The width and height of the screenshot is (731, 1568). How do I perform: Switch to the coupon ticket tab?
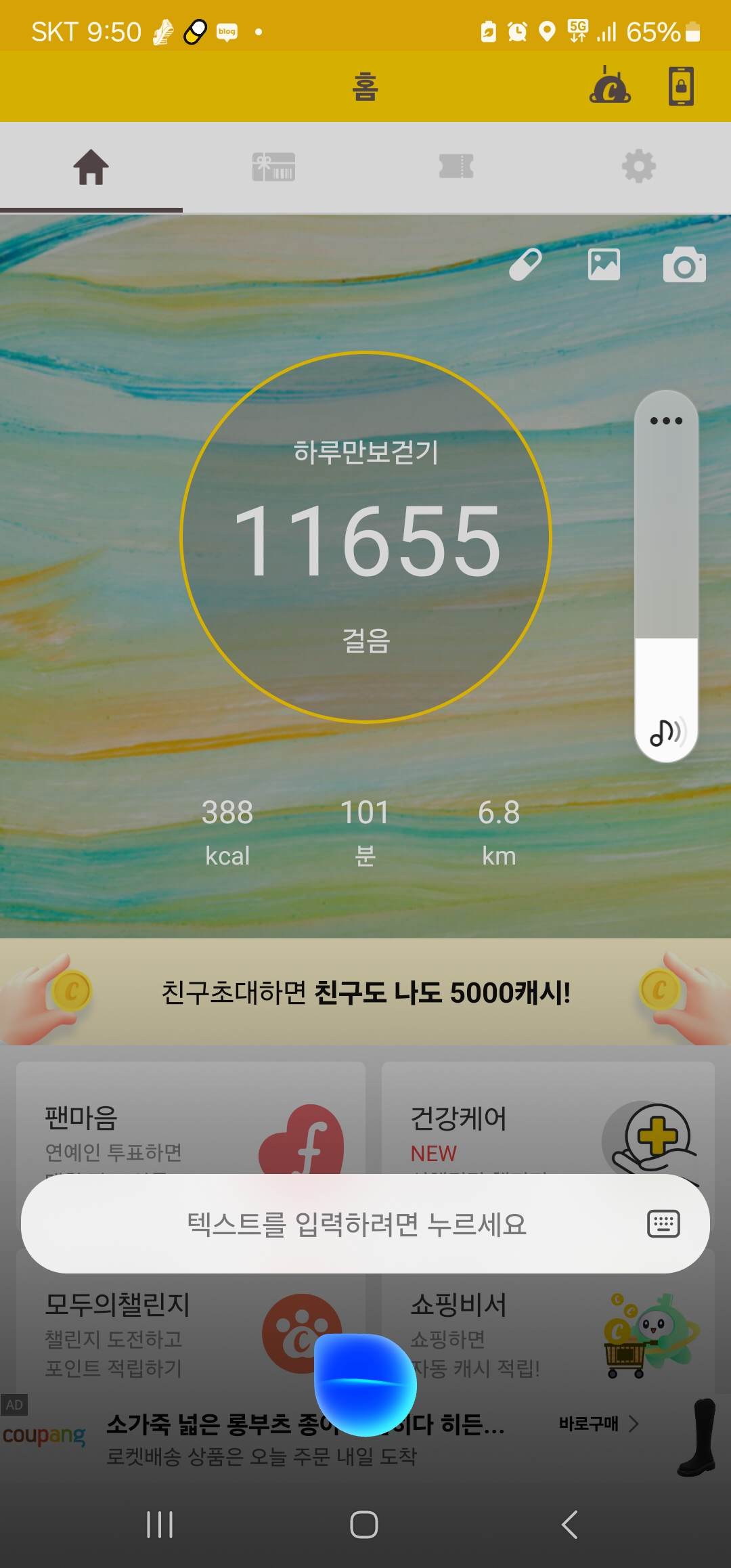456,167
